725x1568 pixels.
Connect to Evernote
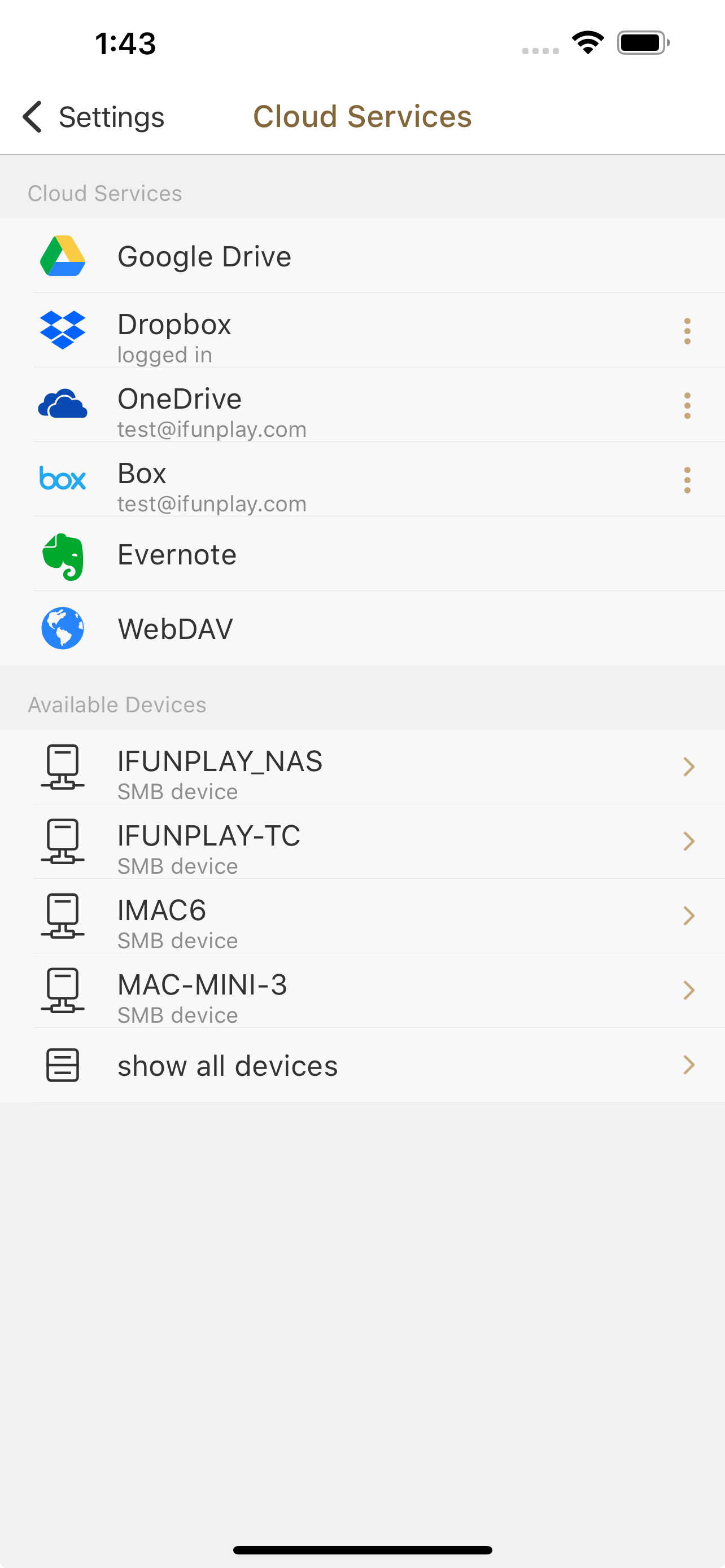click(x=362, y=554)
